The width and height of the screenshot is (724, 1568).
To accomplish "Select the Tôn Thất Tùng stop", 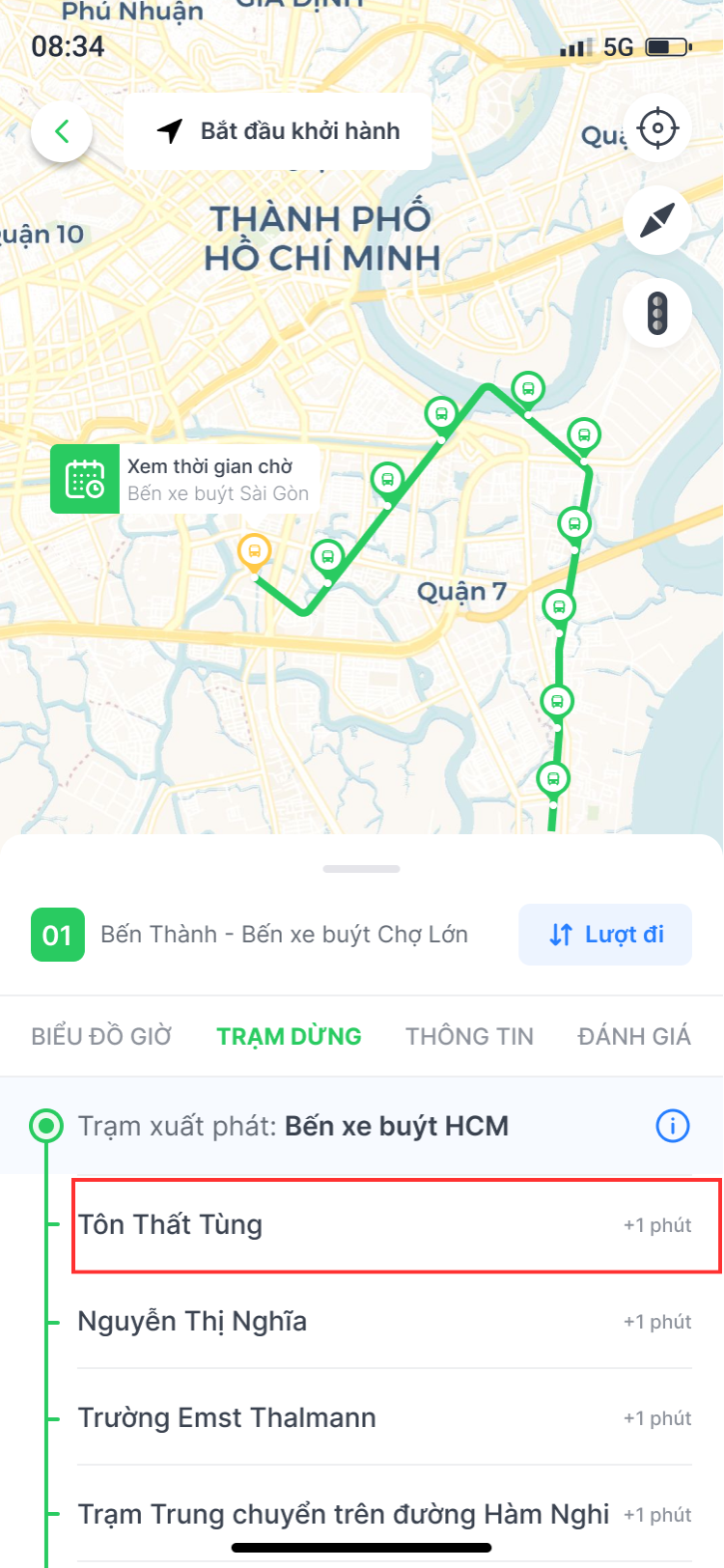I will 384,1224.
